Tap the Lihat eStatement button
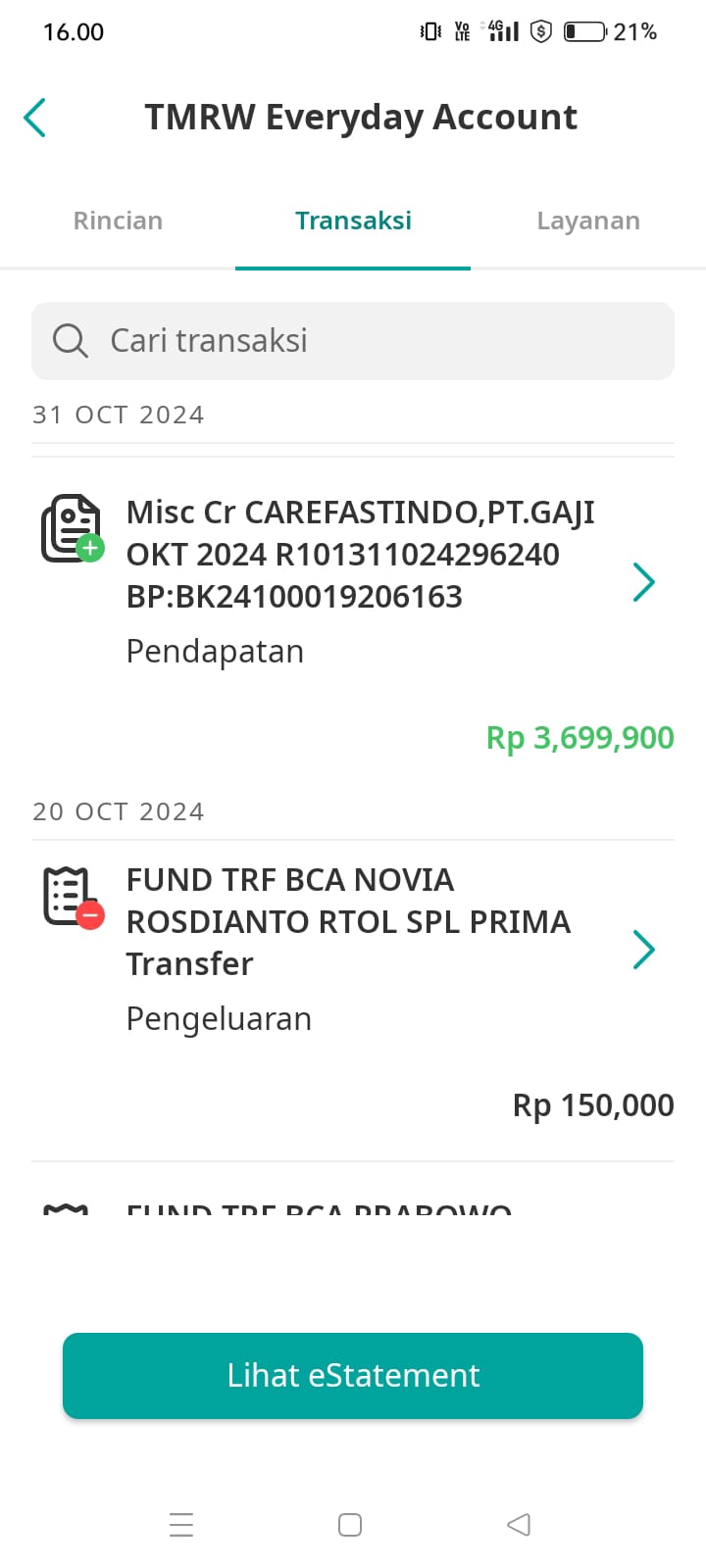Image resolution: width=706 pixels, height=1568 pixels. point(353,1375)
